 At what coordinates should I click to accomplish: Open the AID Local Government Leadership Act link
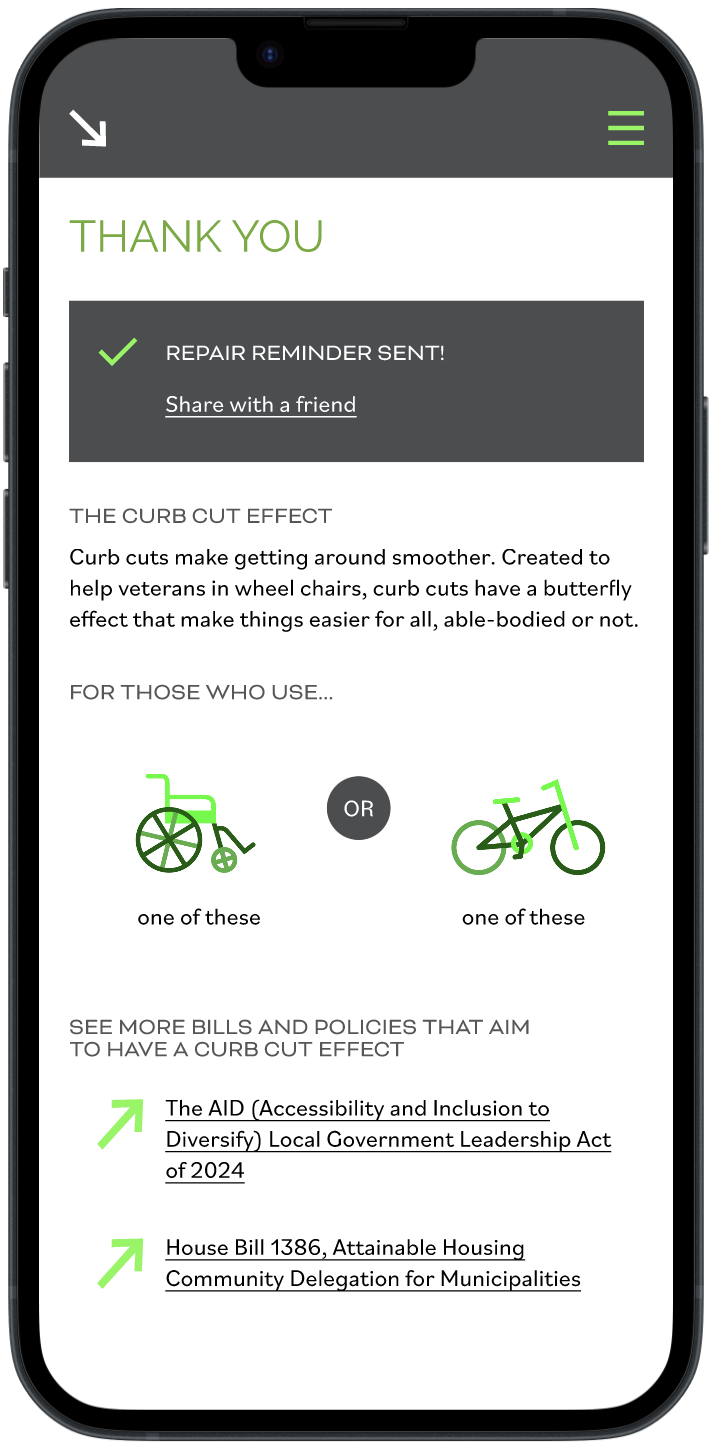387,1139
